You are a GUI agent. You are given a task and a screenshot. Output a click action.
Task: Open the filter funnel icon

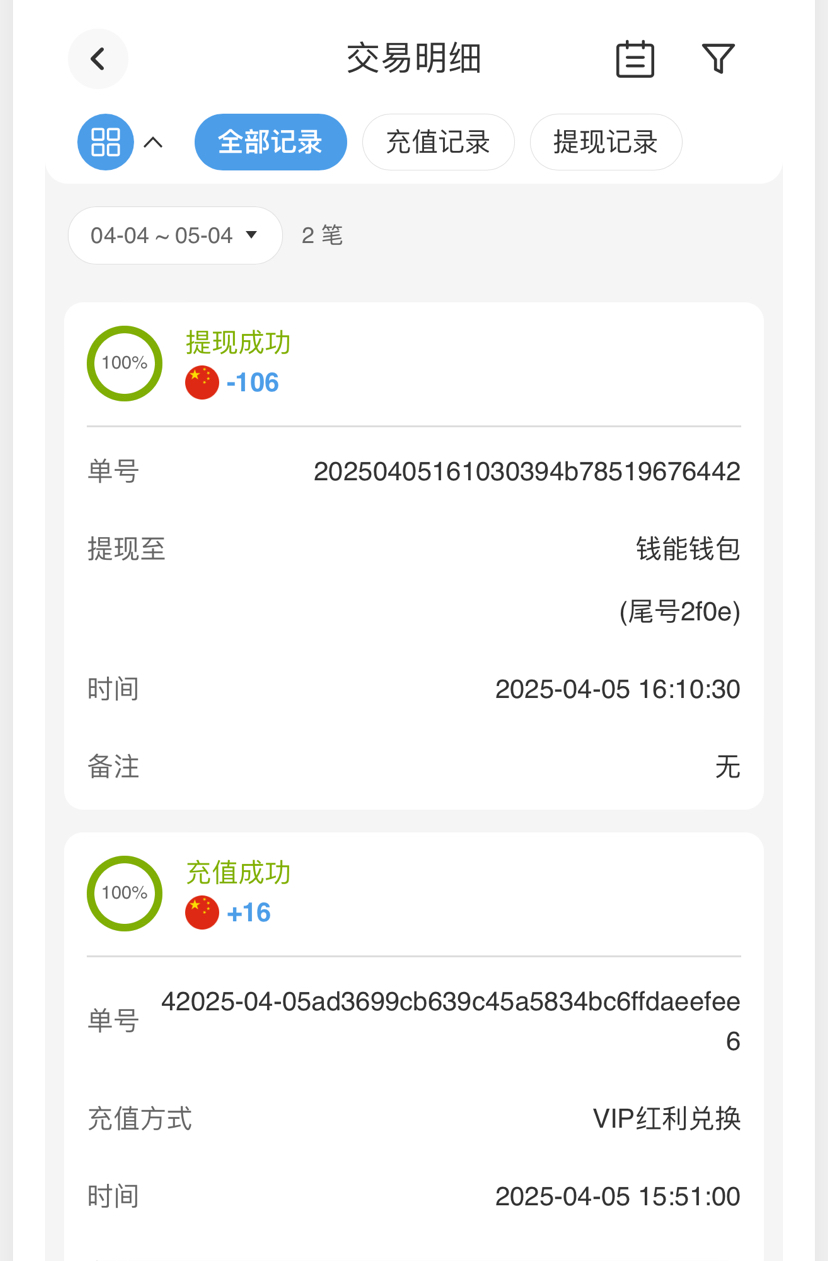(x=718, y=59)
